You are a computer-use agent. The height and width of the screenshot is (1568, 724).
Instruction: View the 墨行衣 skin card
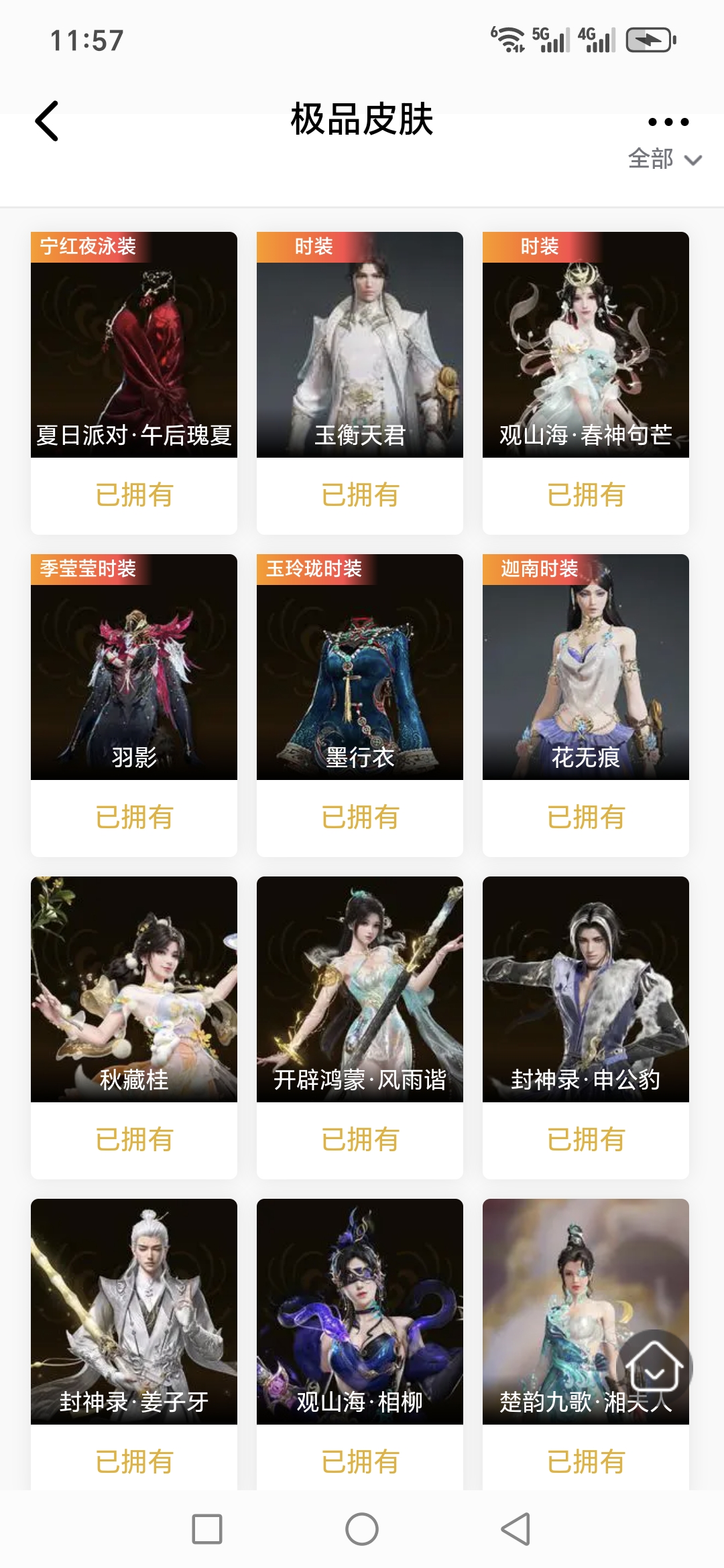point(360,667)
